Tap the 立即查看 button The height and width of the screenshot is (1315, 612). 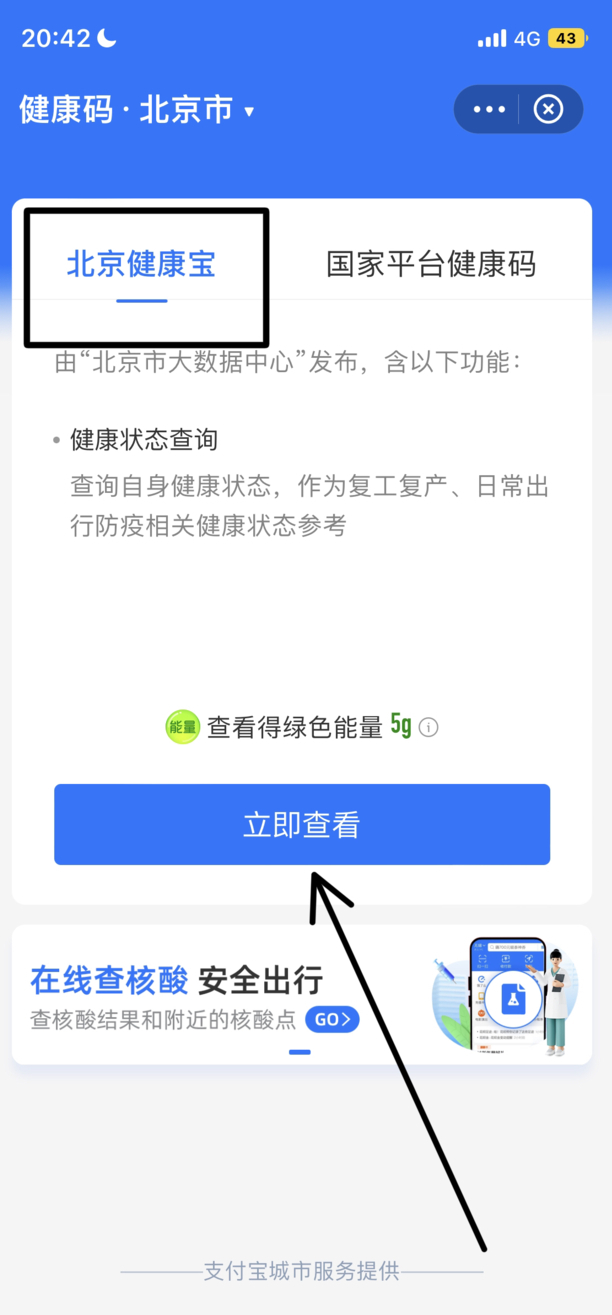[301, 825]
